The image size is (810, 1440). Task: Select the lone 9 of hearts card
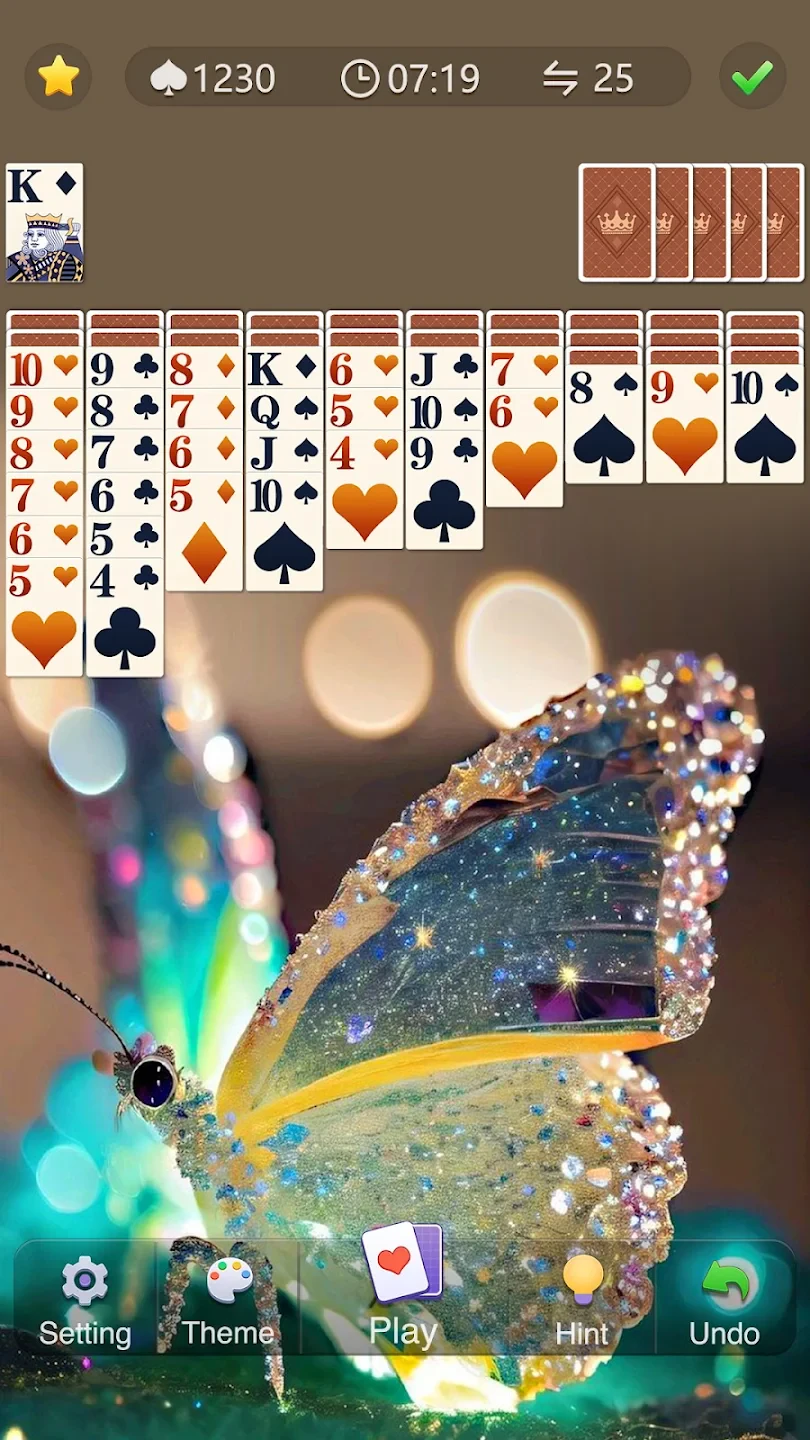[x=684, y=425]
